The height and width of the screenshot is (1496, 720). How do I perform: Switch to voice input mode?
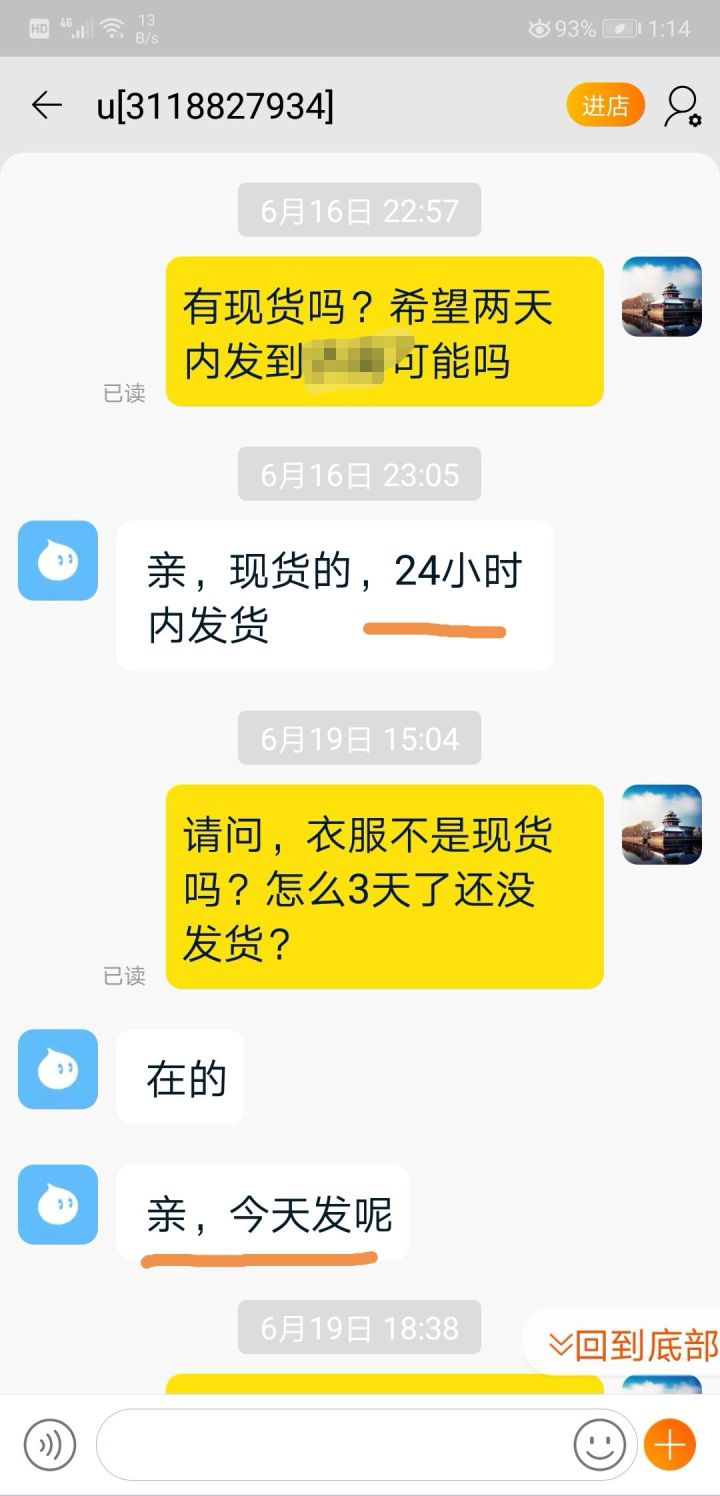[x=50, y=1445]
